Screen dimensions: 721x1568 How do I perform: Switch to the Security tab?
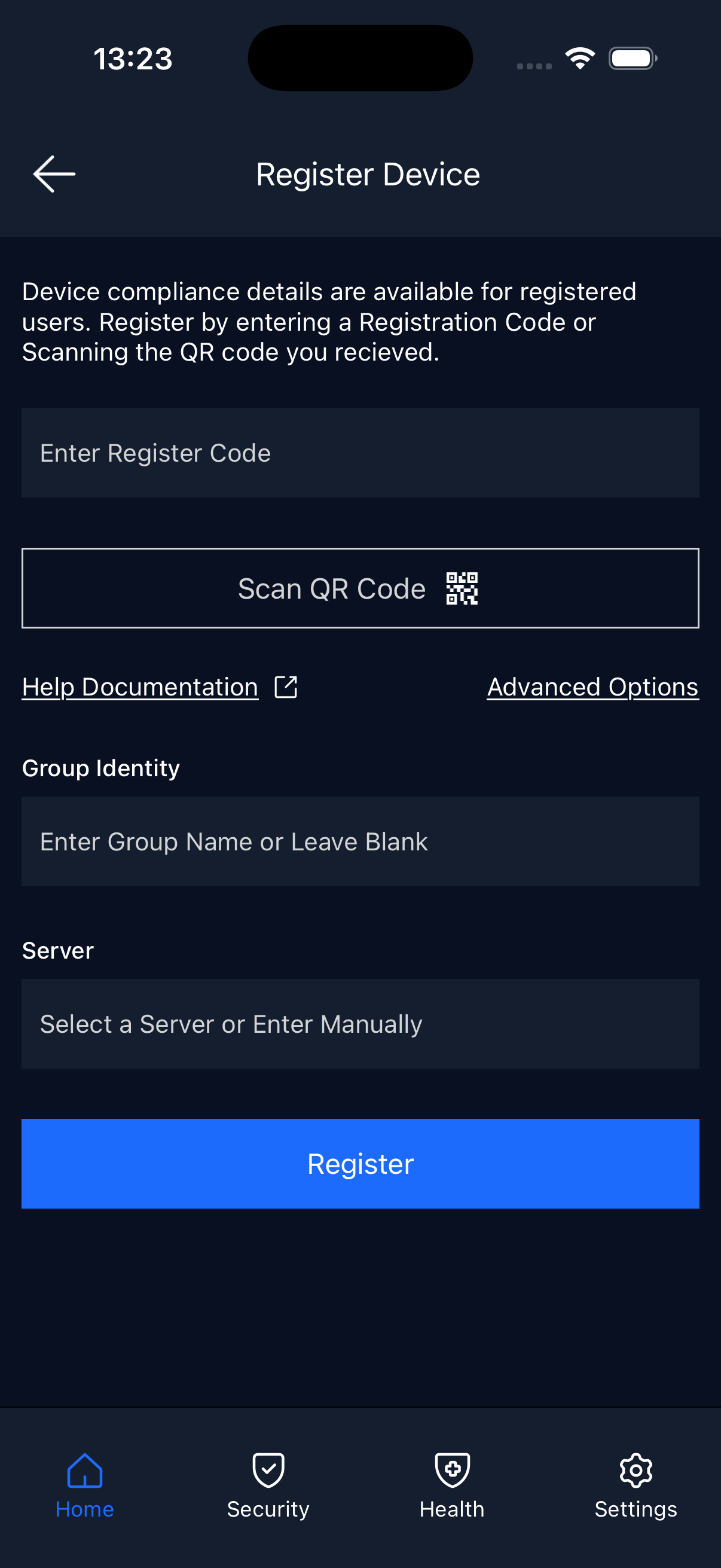pos(268,1486)
